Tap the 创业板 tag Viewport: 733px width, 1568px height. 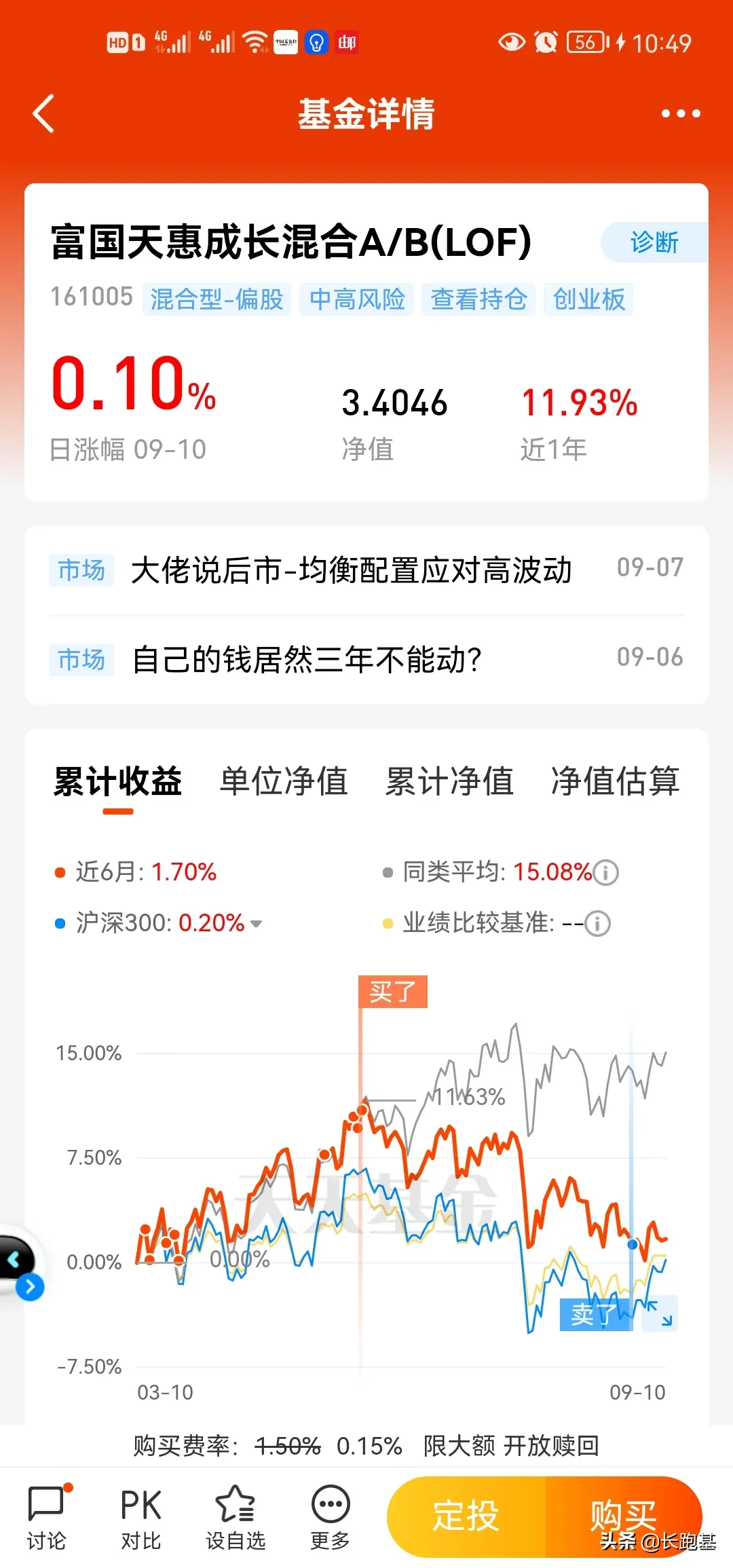[x=588, y=299]
